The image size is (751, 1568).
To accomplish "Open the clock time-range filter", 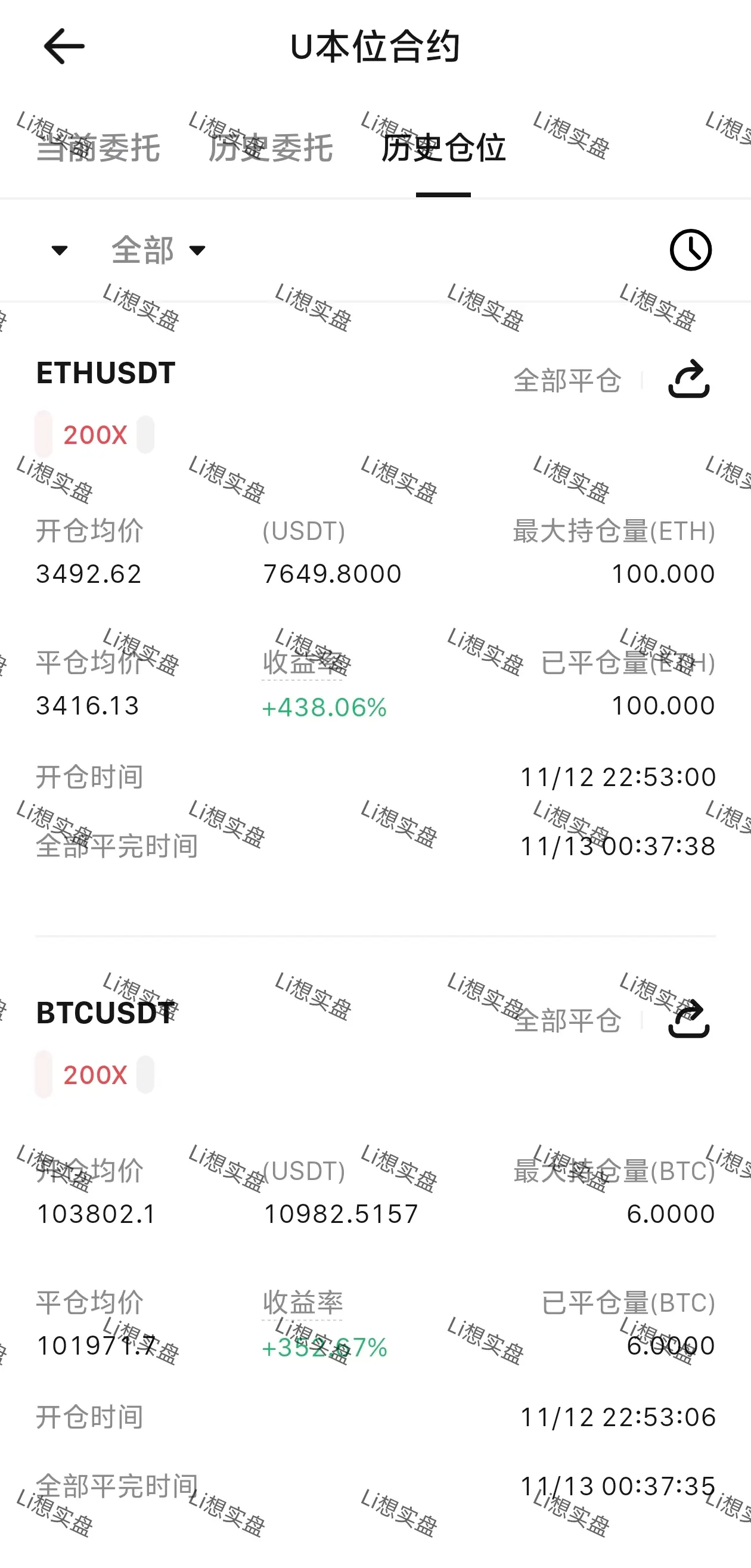I will tap(690, 250).
